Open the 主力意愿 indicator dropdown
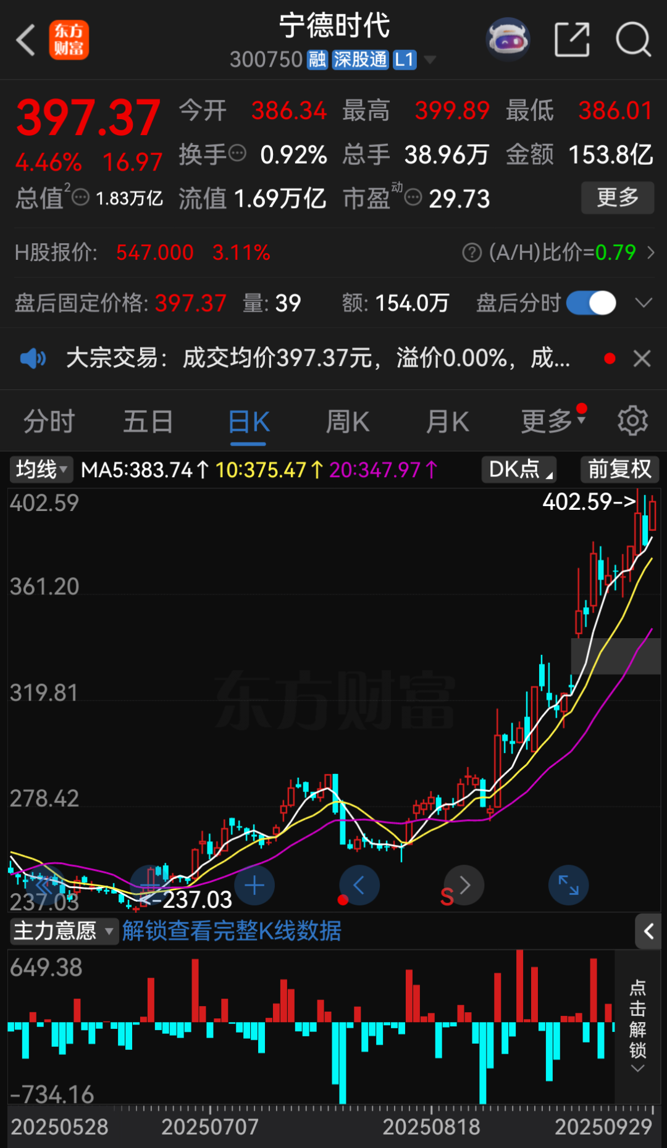The height and width of the screenshot is (1148, 667). pos(64,931)
